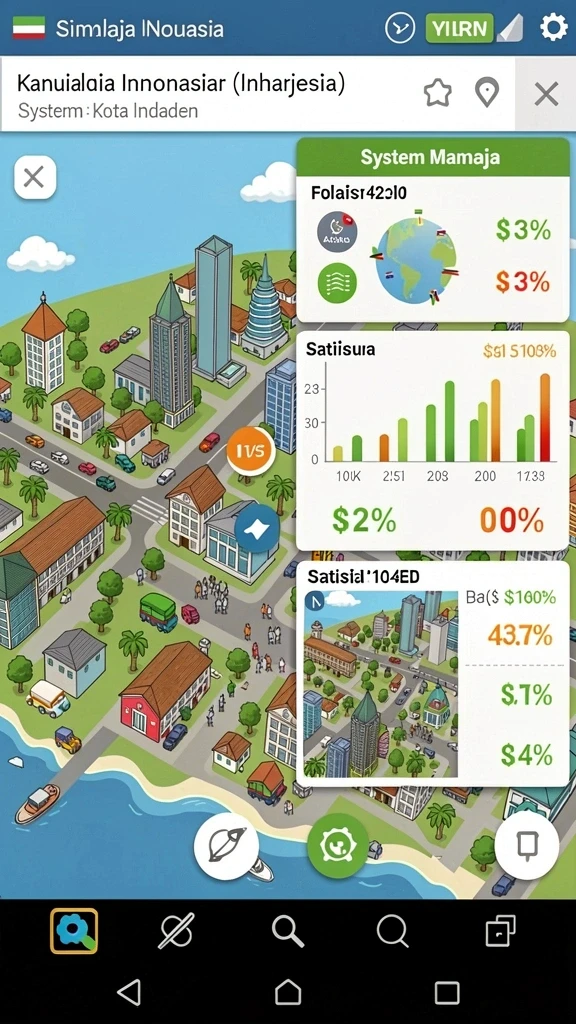Viewport: 576px width, 1024px height.
Task: Tap the green gear floating button
Action: point(338,846)
